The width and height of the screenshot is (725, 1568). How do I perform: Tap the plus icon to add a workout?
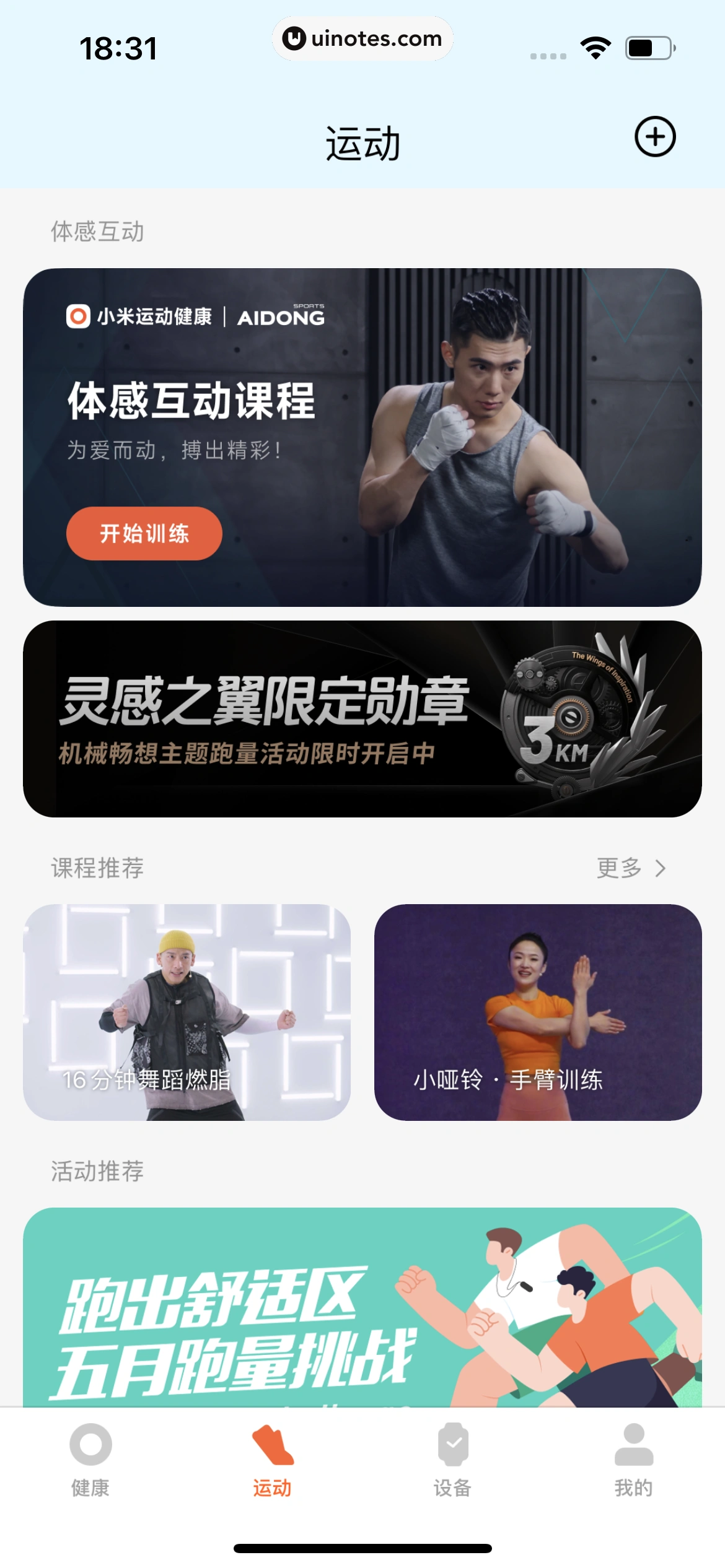(654, 137)
